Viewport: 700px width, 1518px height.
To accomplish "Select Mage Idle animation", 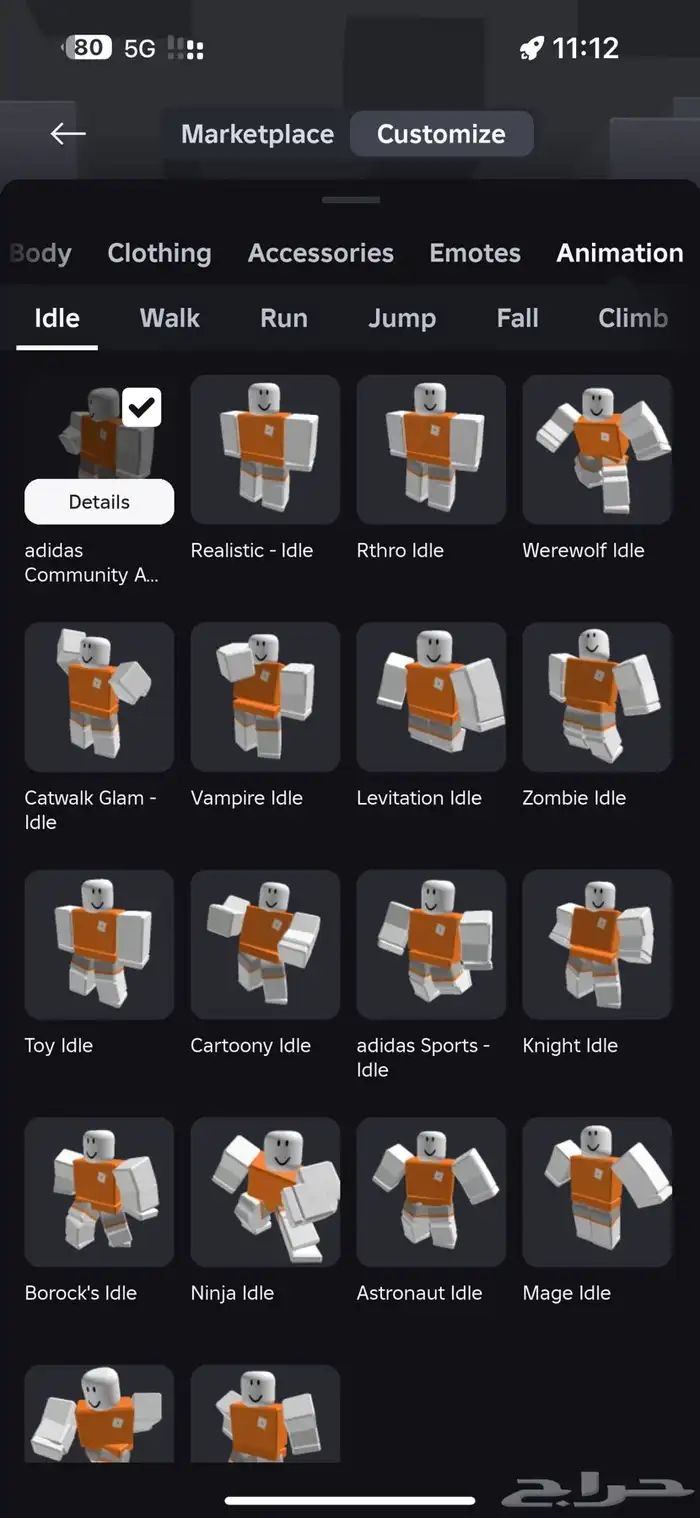I will coord(597,1192).
